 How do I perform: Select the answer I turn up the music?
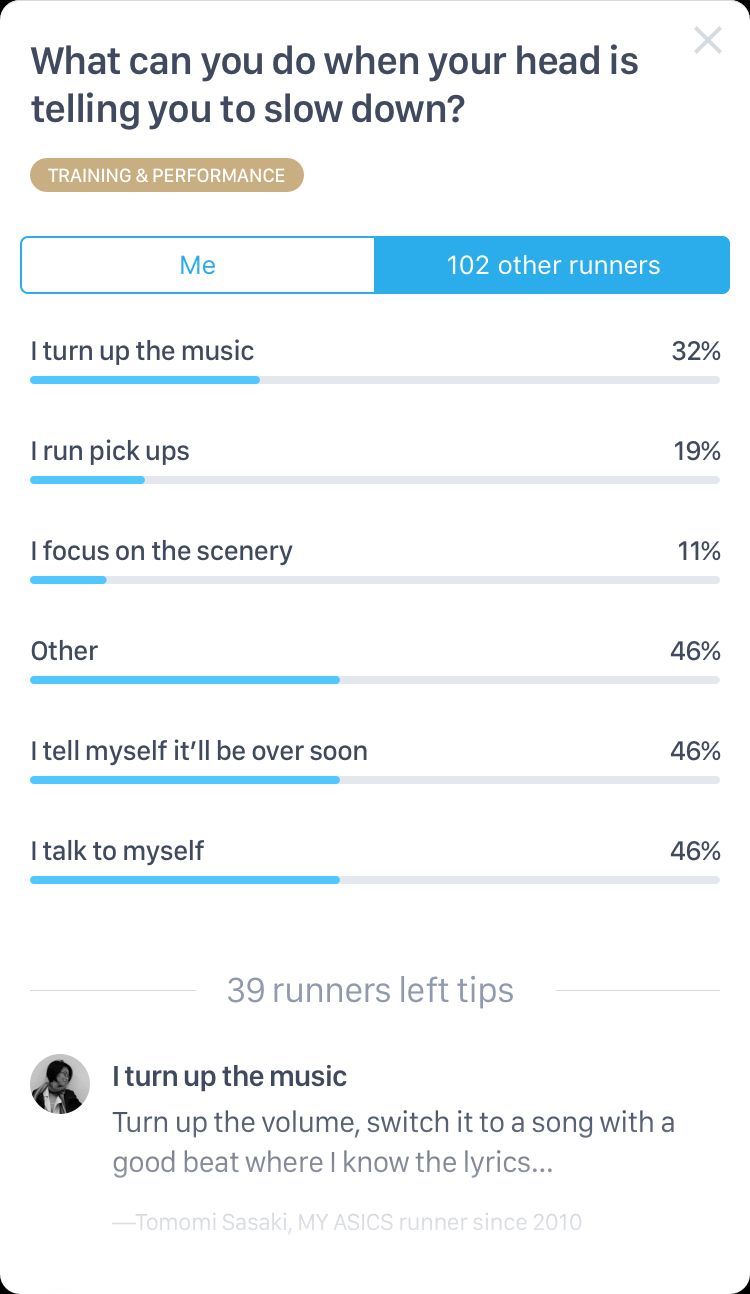tap(142, 351)
